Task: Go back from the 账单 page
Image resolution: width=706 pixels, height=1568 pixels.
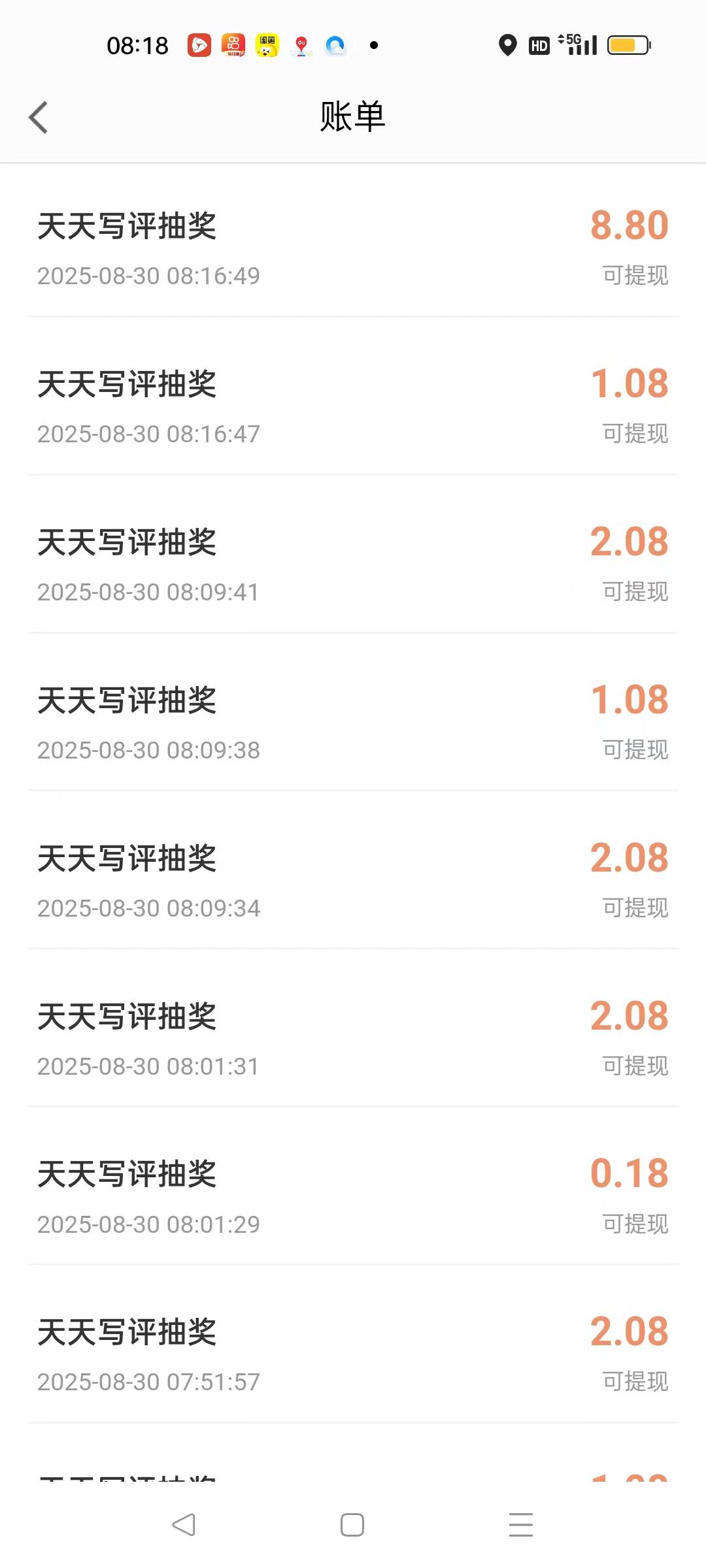Action: 39,118
